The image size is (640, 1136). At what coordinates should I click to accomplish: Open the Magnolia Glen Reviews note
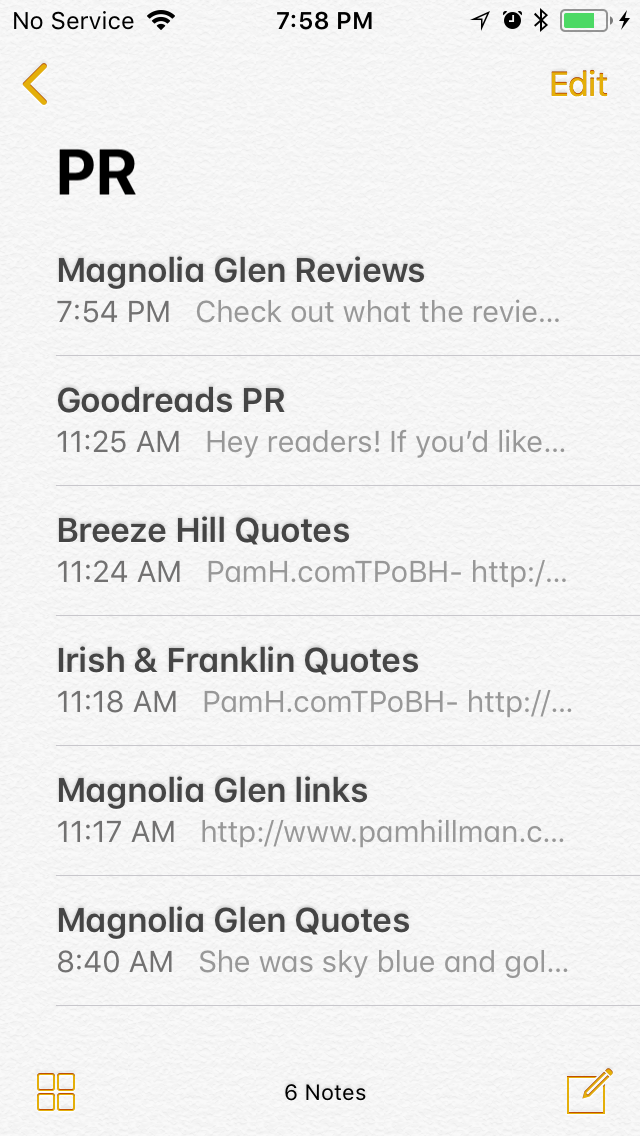[320, 291]
